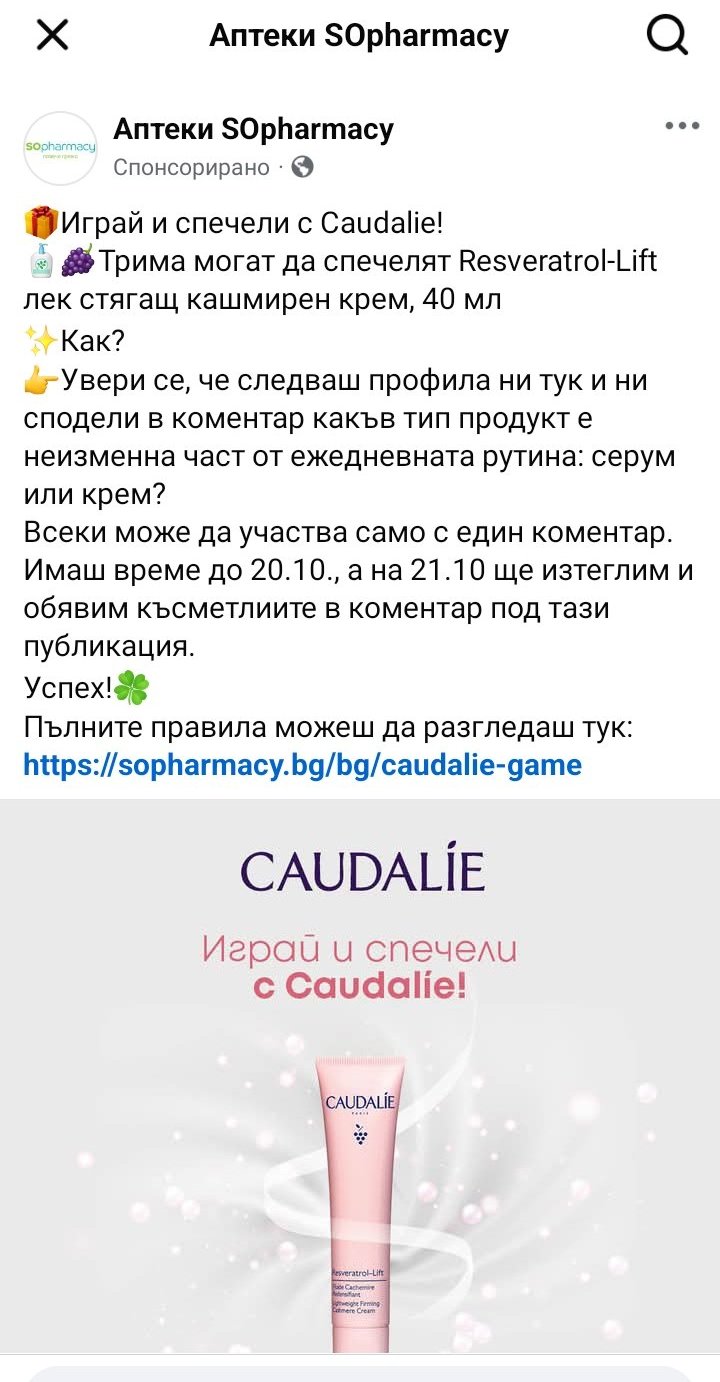720x1382 pixels.
Task: Close the Аптеки SOpharmacy page
Action: pos(52,37)
